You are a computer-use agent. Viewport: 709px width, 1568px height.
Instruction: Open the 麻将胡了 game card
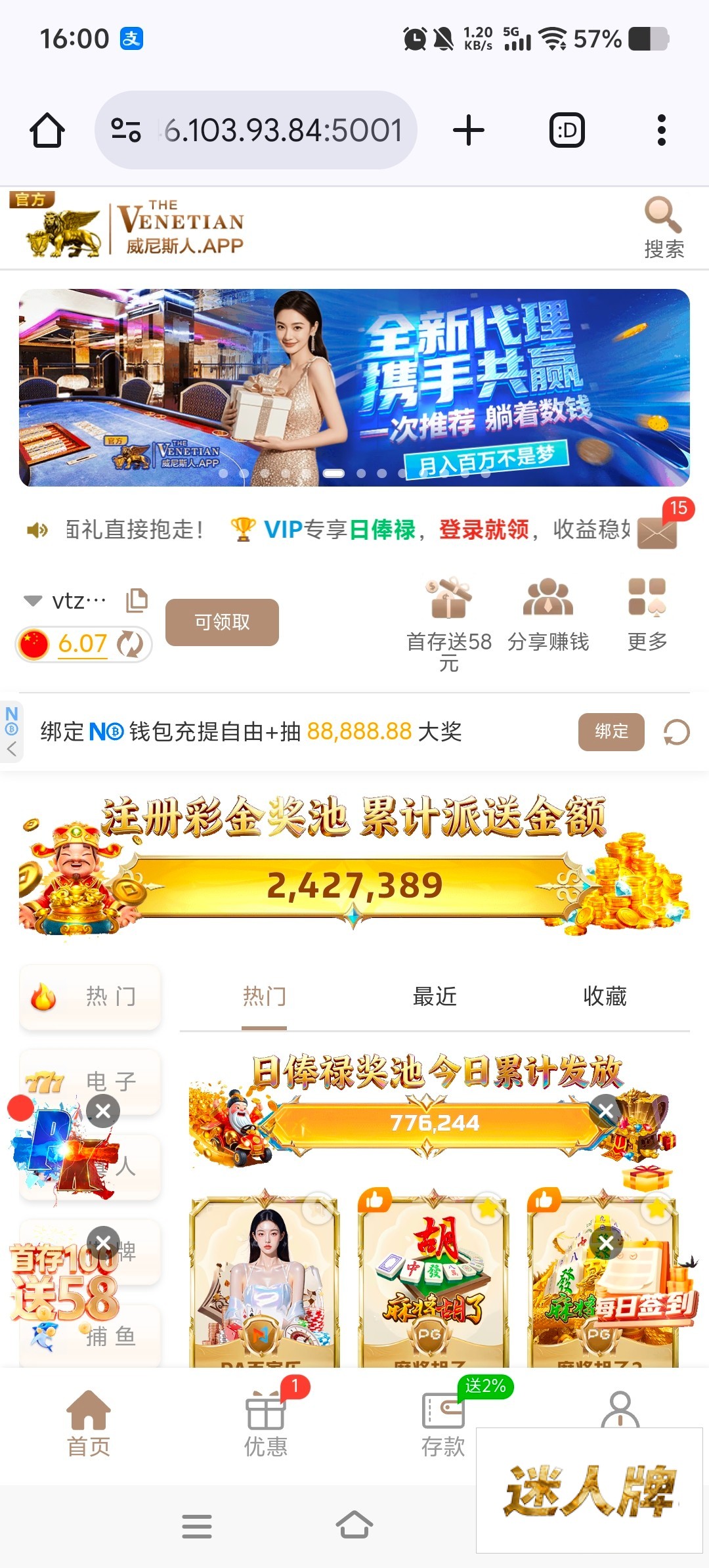433,1280
